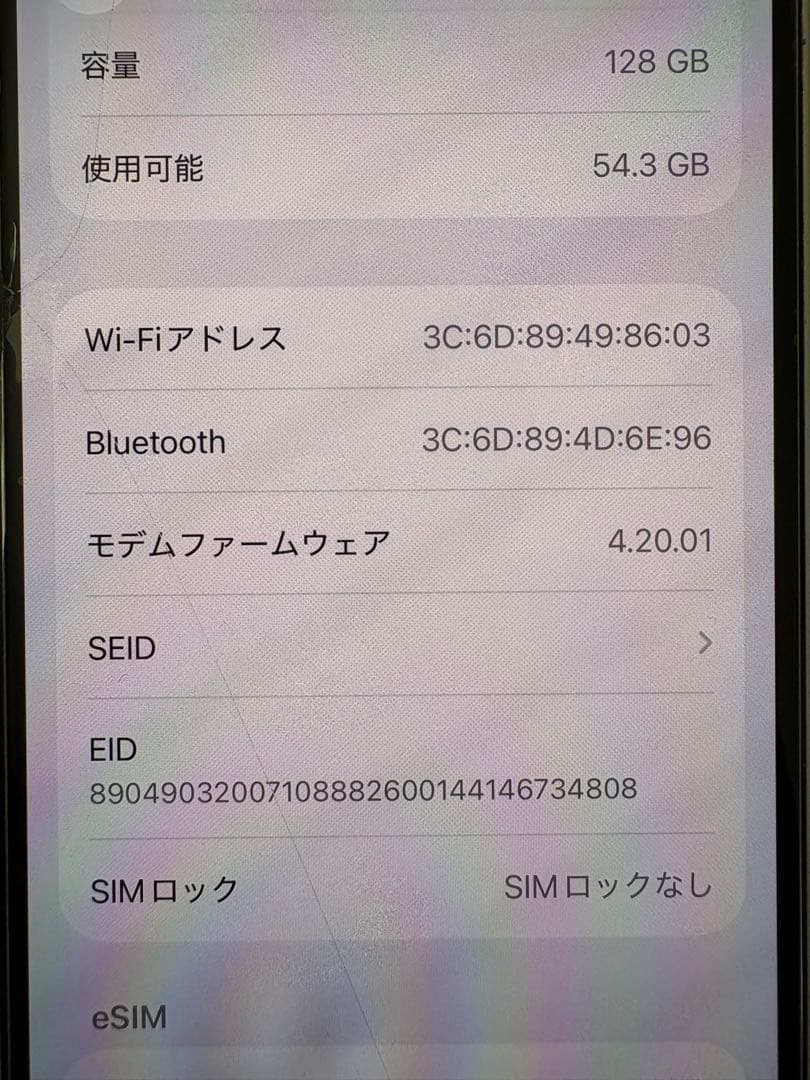
Task: Tap the Bluetooth address 3C:6D:89:4D:6E:96
Action: pos(567,438)
